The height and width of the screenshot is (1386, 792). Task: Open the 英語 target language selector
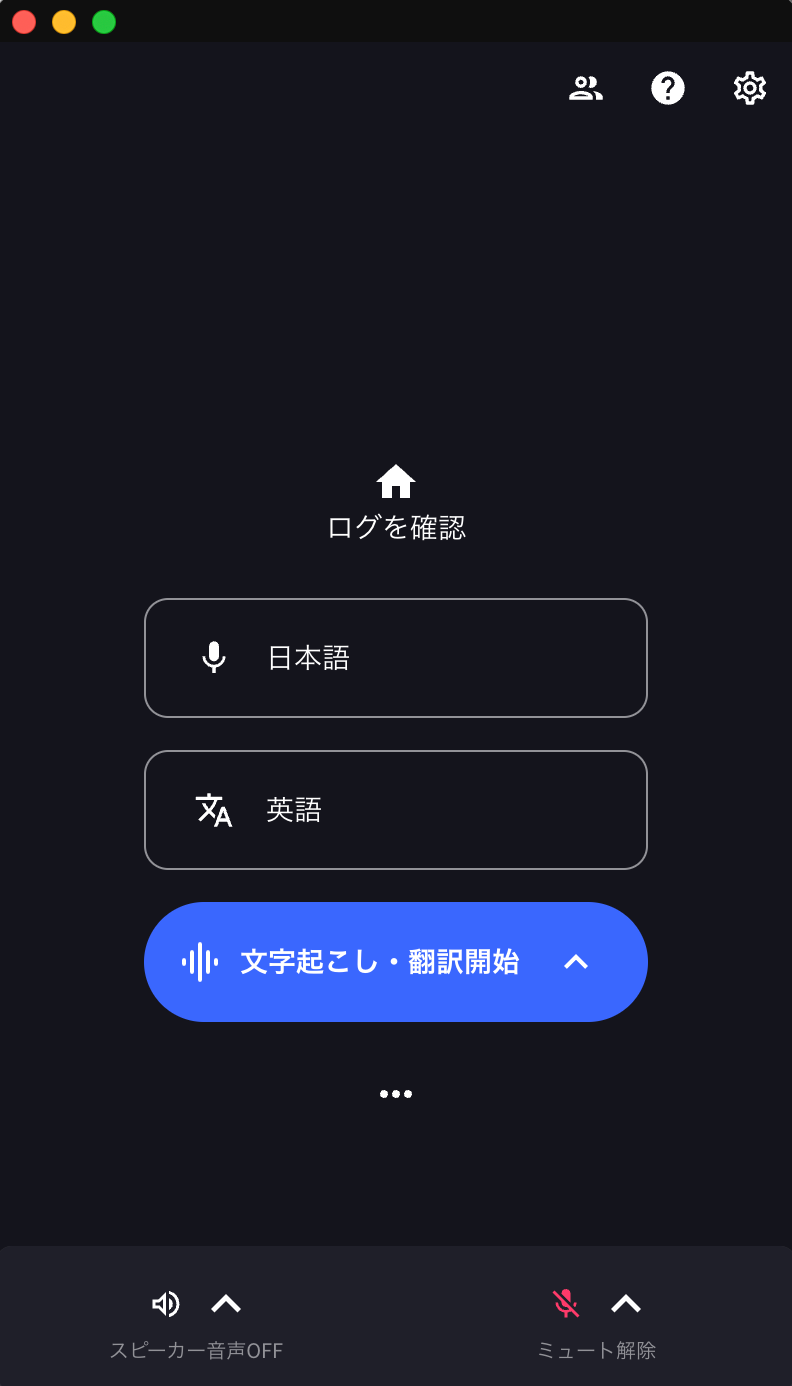[396, 810]
